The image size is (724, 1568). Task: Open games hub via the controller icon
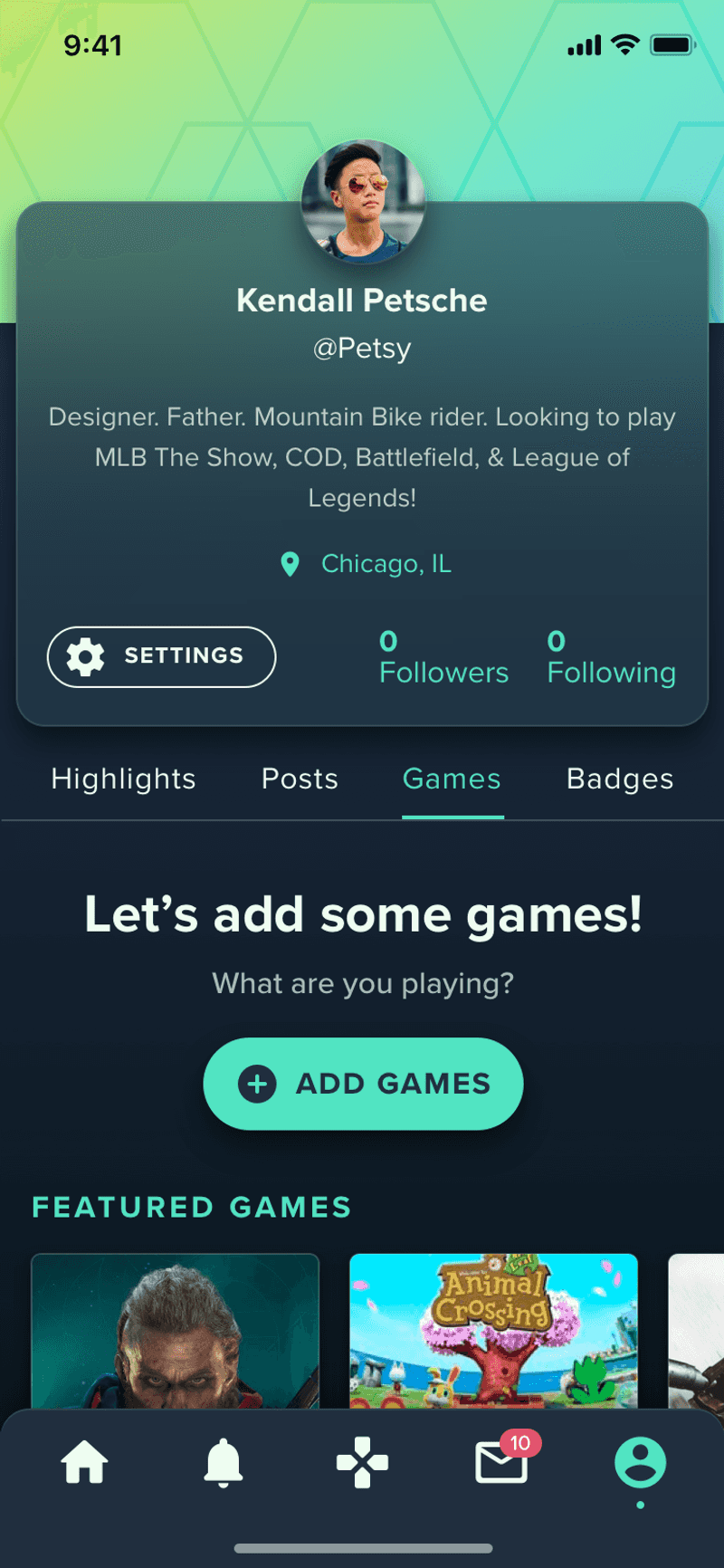(362, 1460)
